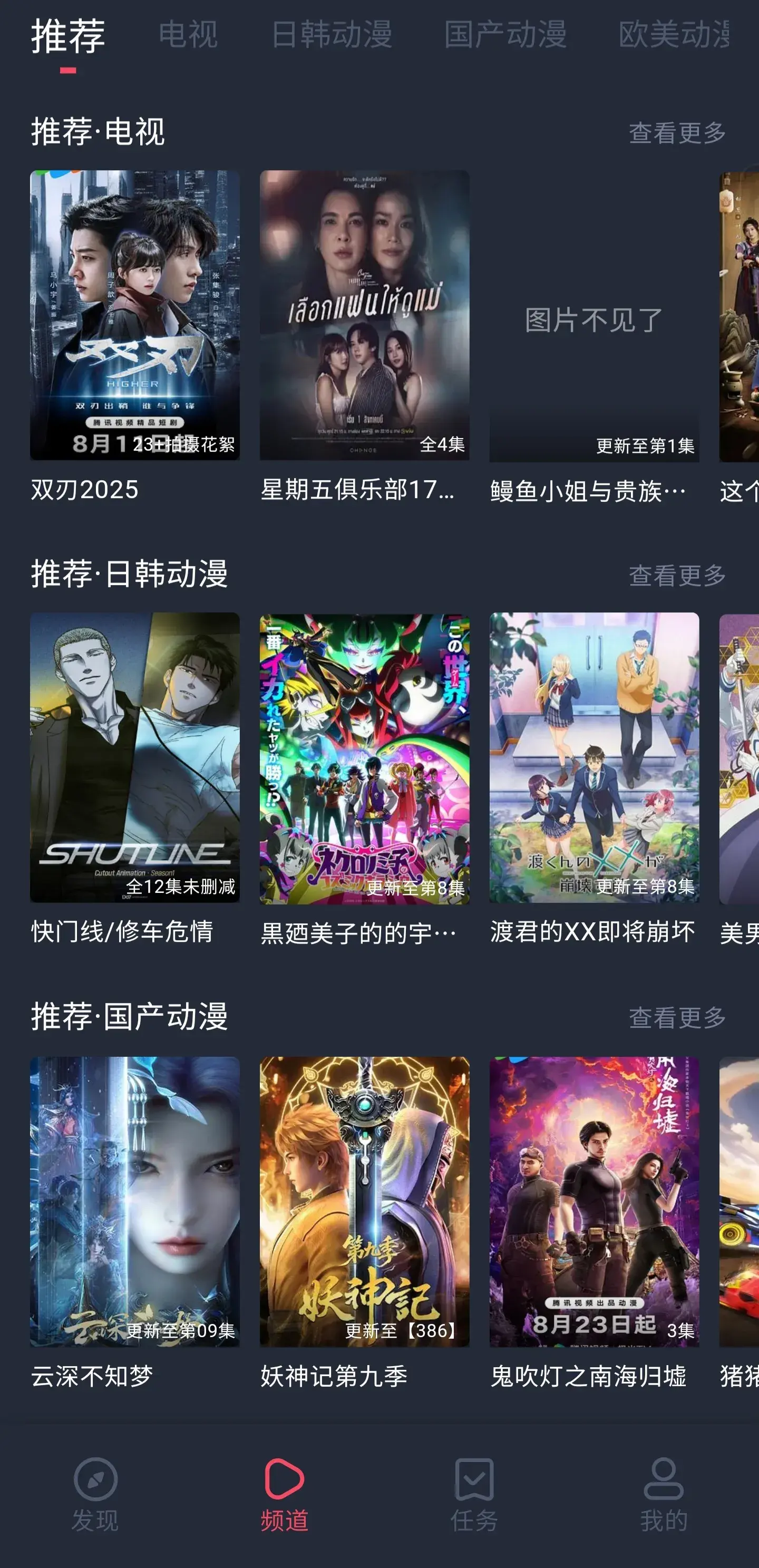Screen dimensions: 759x1568
Task: See more in 推荐·国产动漫 section
Action: coord(677,1017)
